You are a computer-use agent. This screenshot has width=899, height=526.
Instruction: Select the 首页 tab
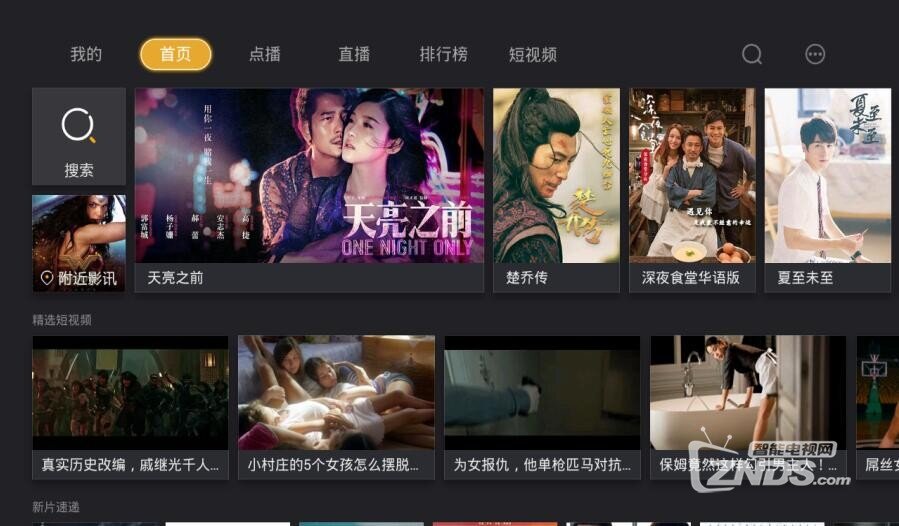click(x=176, y=54)
